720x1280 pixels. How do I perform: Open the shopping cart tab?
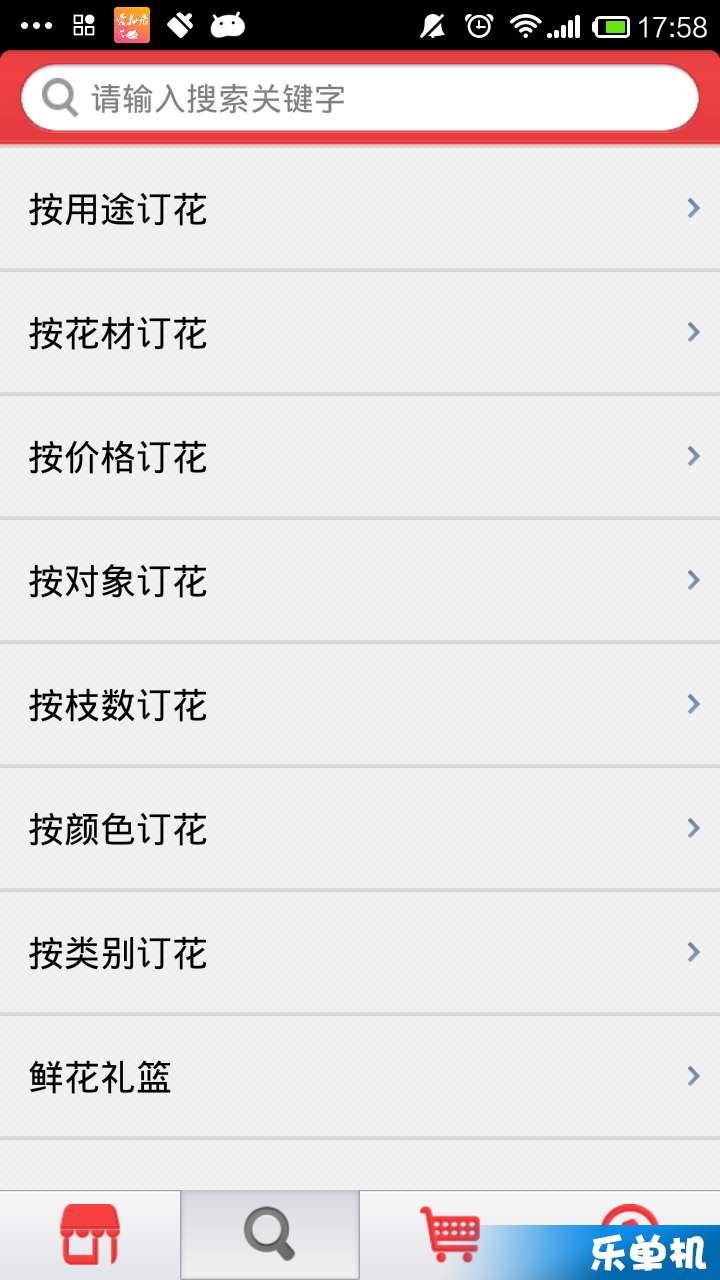[x=450, y=1235]
